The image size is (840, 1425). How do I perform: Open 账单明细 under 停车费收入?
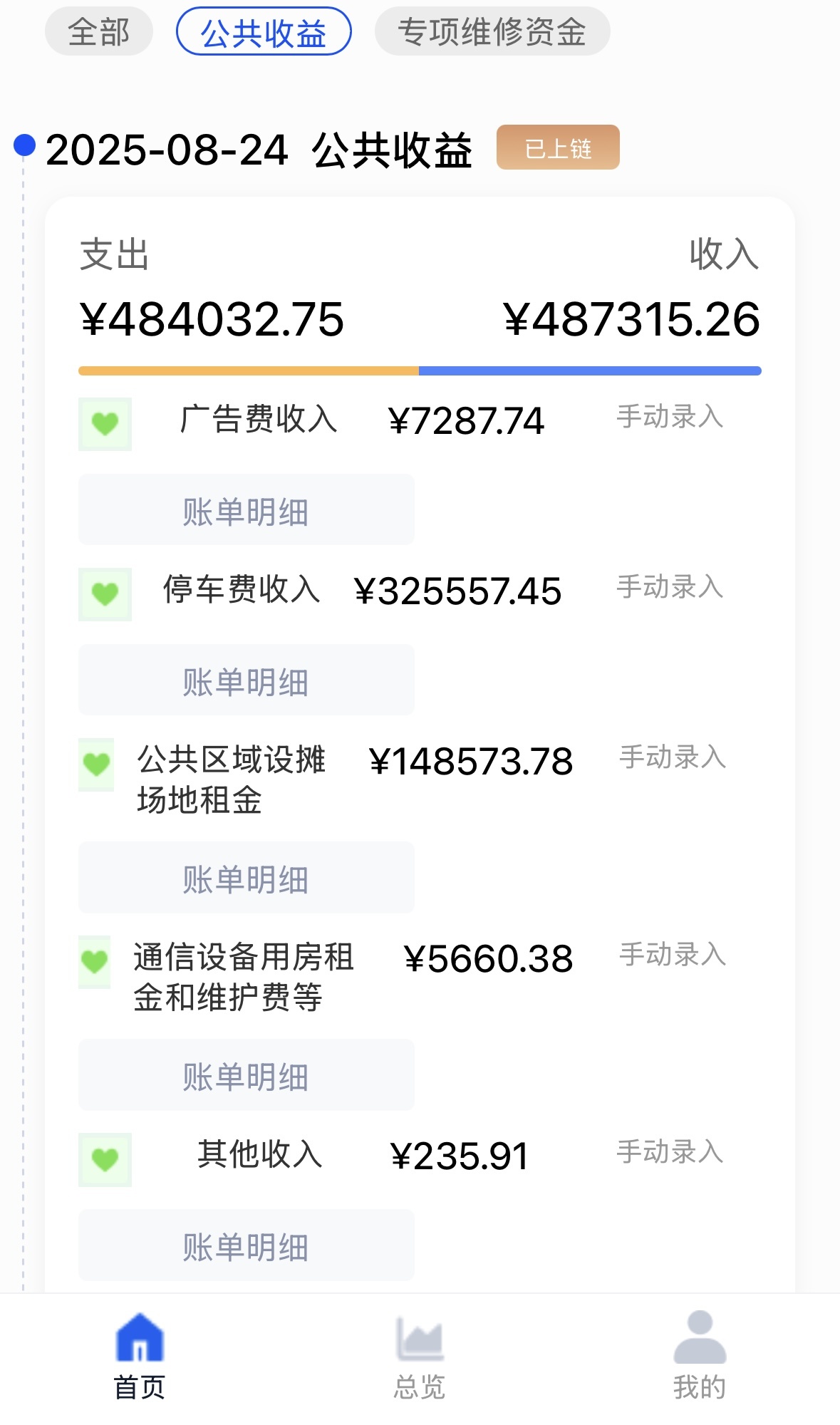tap(247, 680)
